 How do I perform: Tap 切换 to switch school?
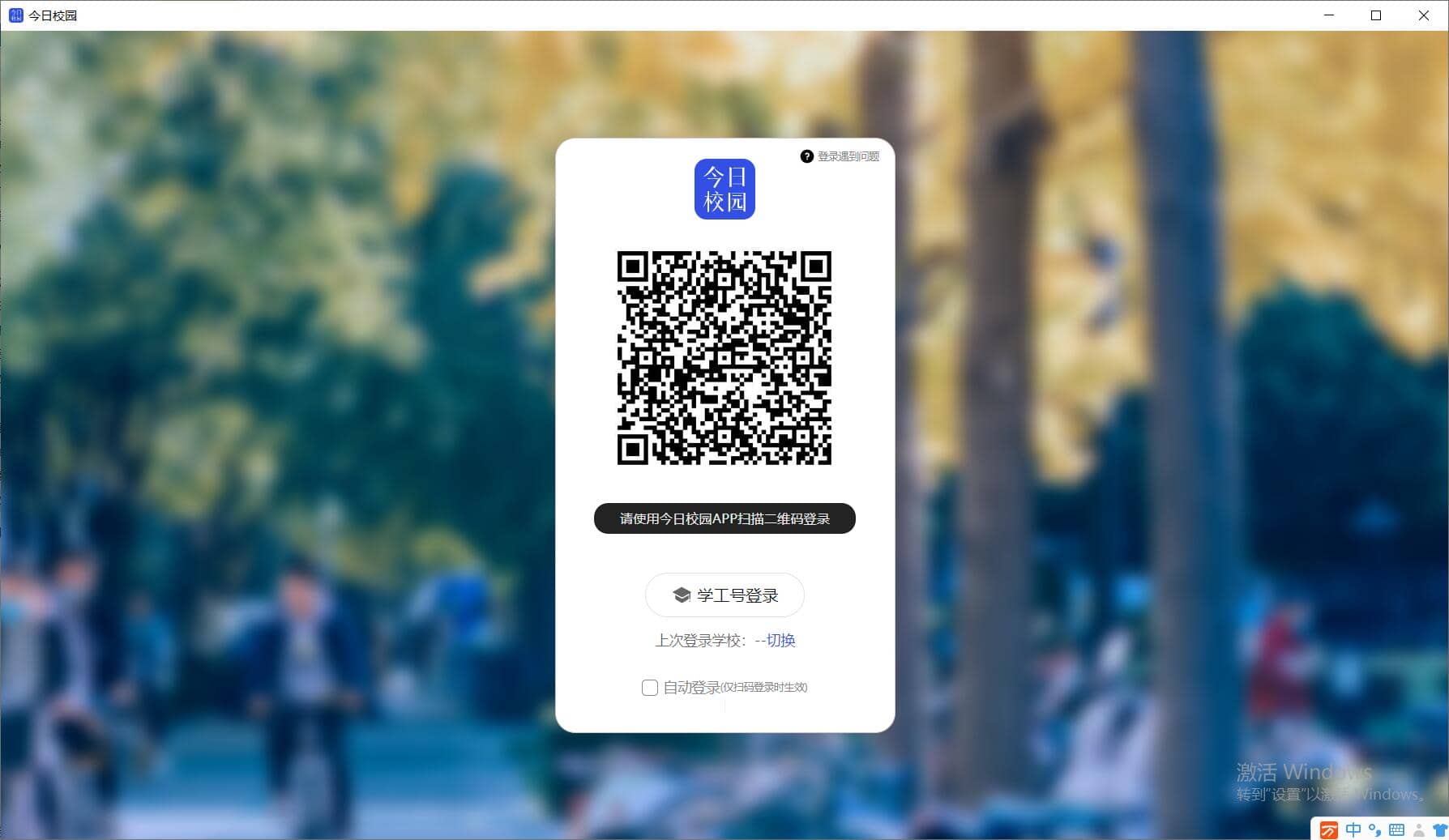point(780,640)
